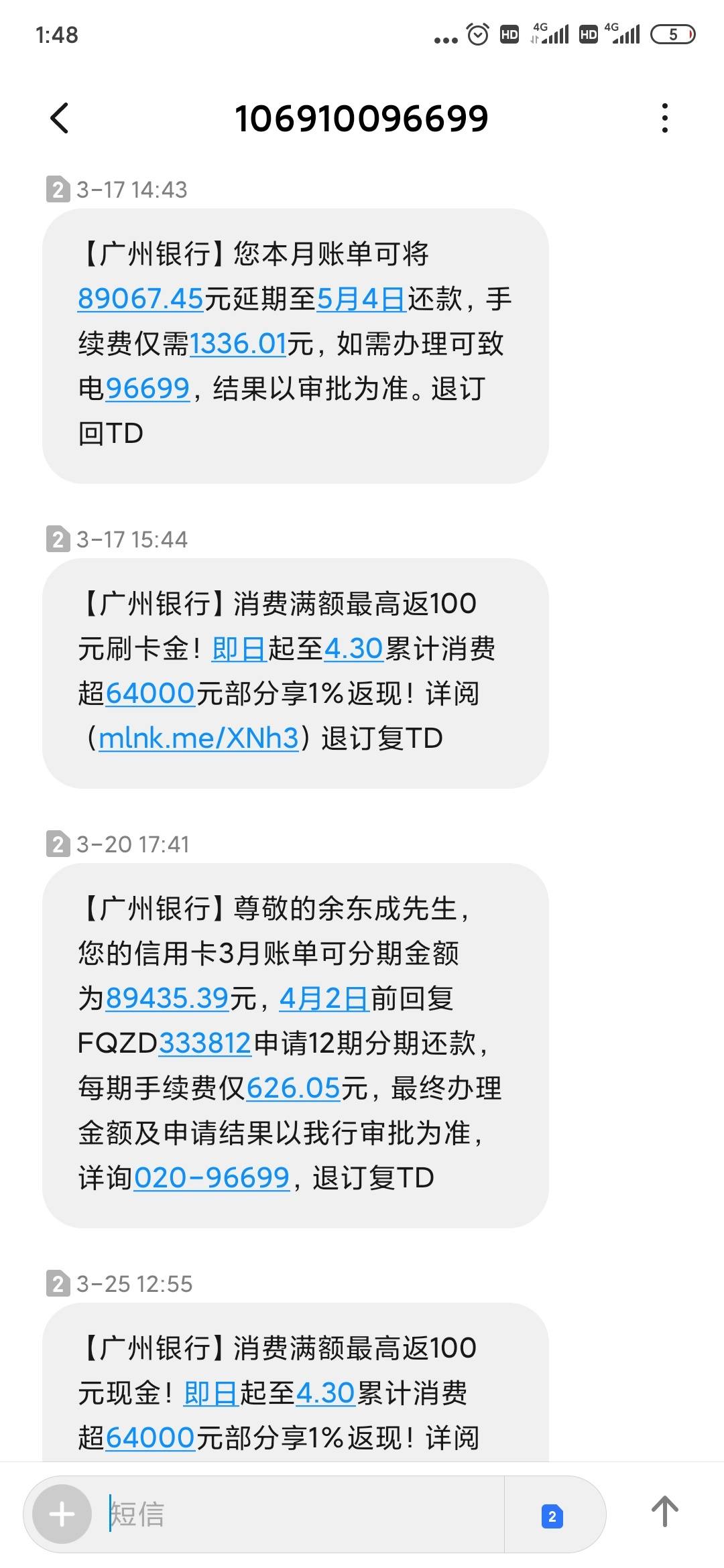Tap the 333812 code link
This screenshot has height=1568, width=724.
pyautogui.click(x=204, y=1043)
